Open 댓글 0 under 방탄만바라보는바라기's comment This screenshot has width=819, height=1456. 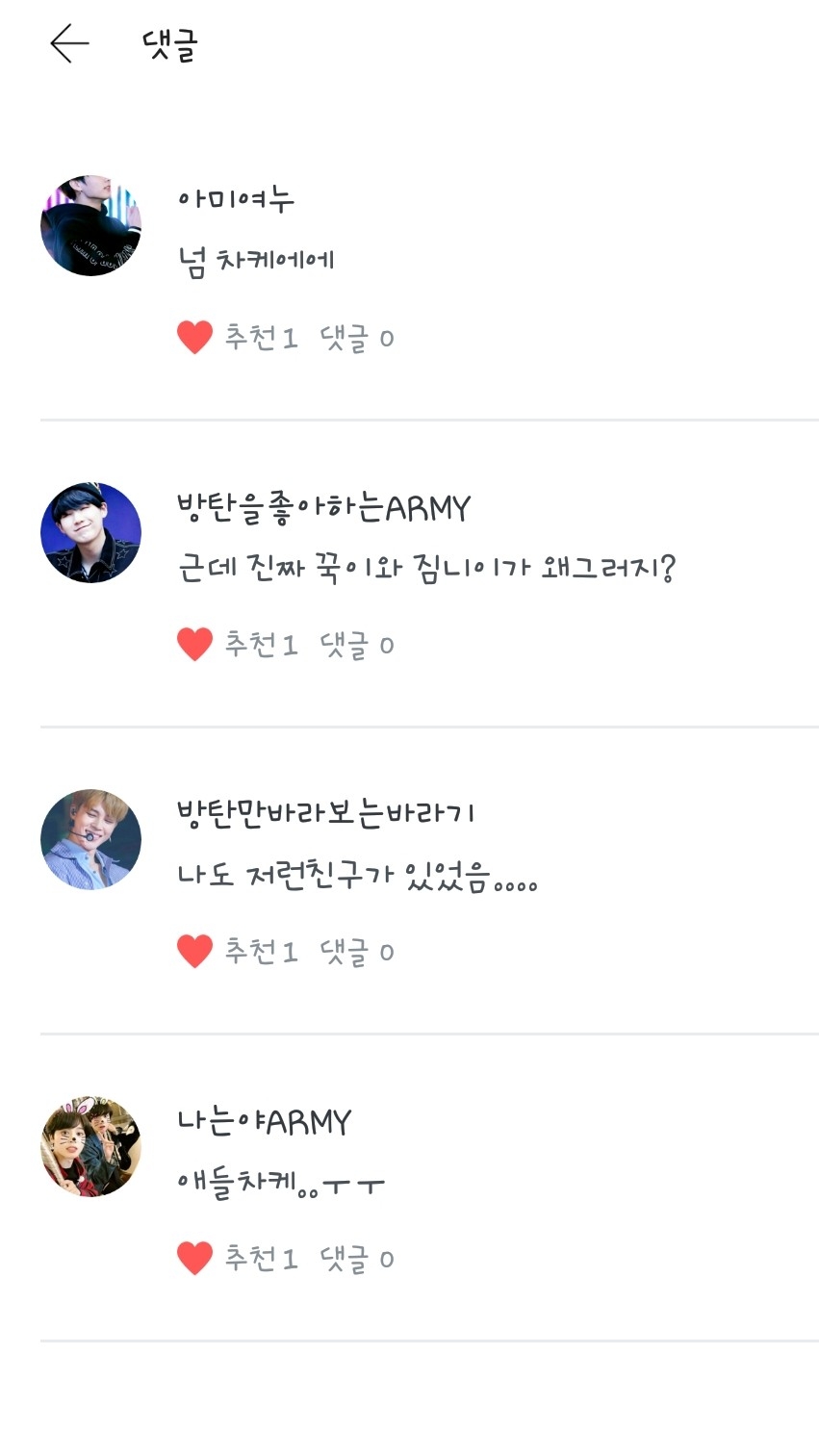[x=357, y=952]
